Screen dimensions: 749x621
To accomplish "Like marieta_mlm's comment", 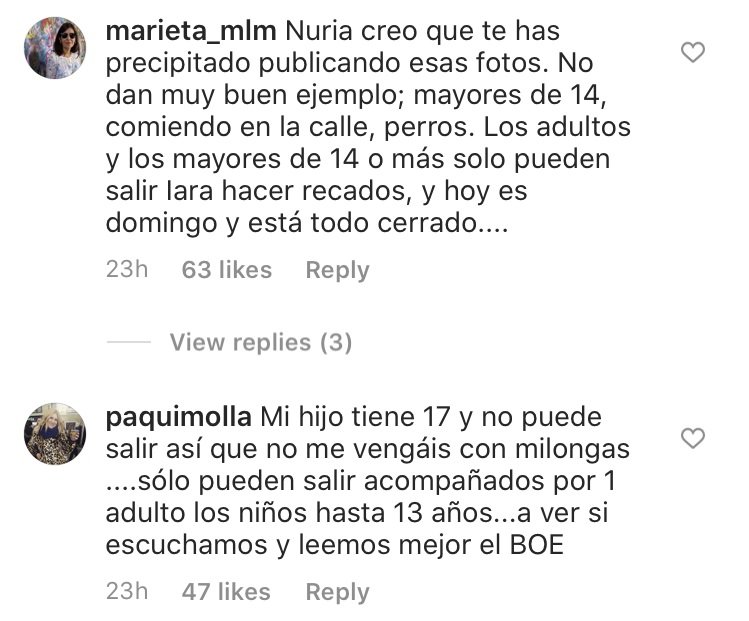I will 692,52.
